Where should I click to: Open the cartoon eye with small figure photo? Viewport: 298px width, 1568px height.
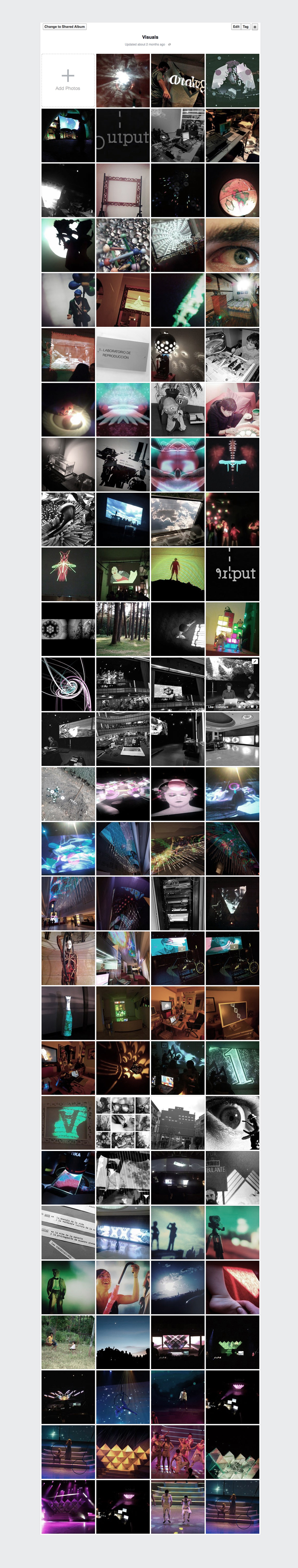click(232, 1122)
